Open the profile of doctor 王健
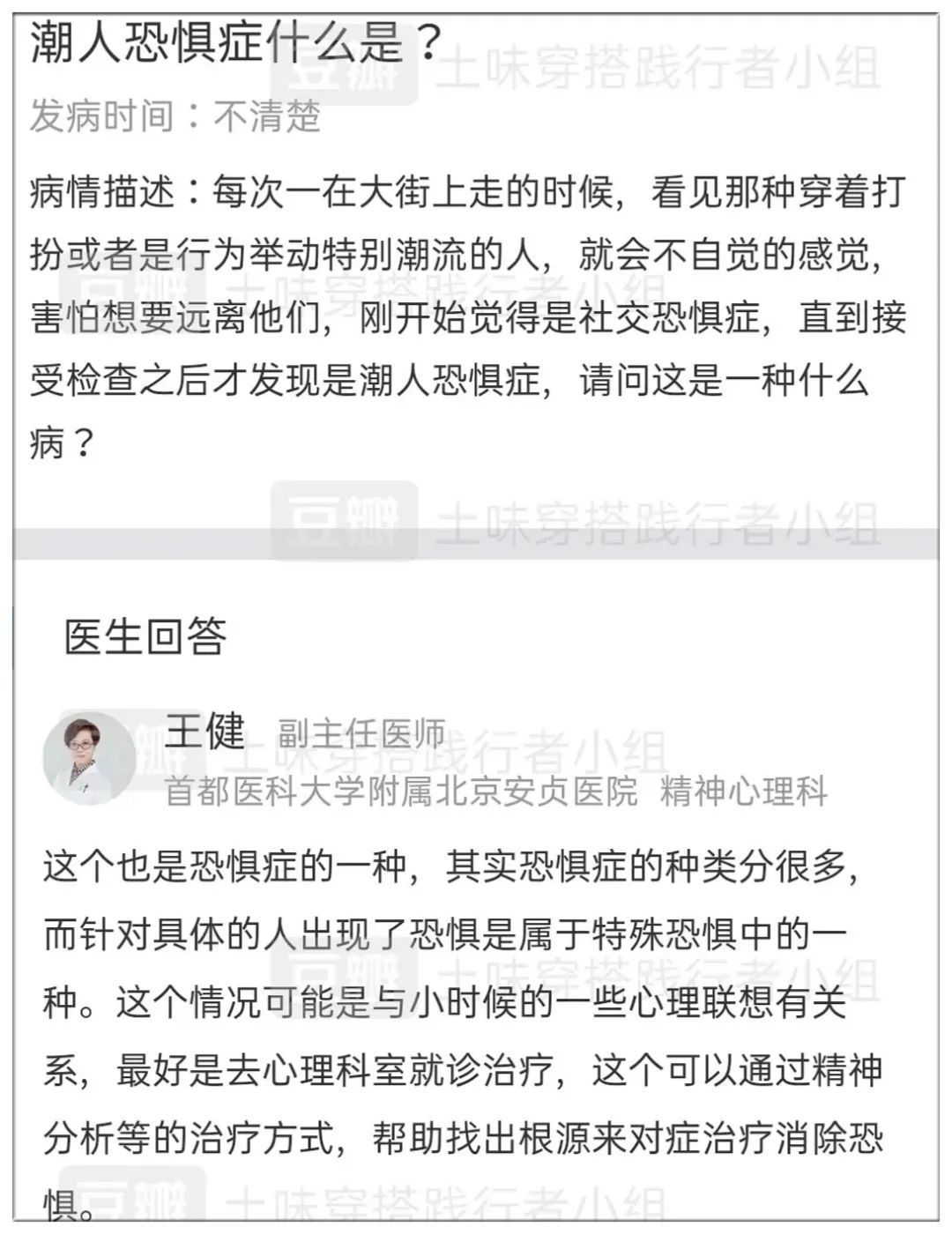The width and height of the screenshot is (952, 1234). [205, 731]
